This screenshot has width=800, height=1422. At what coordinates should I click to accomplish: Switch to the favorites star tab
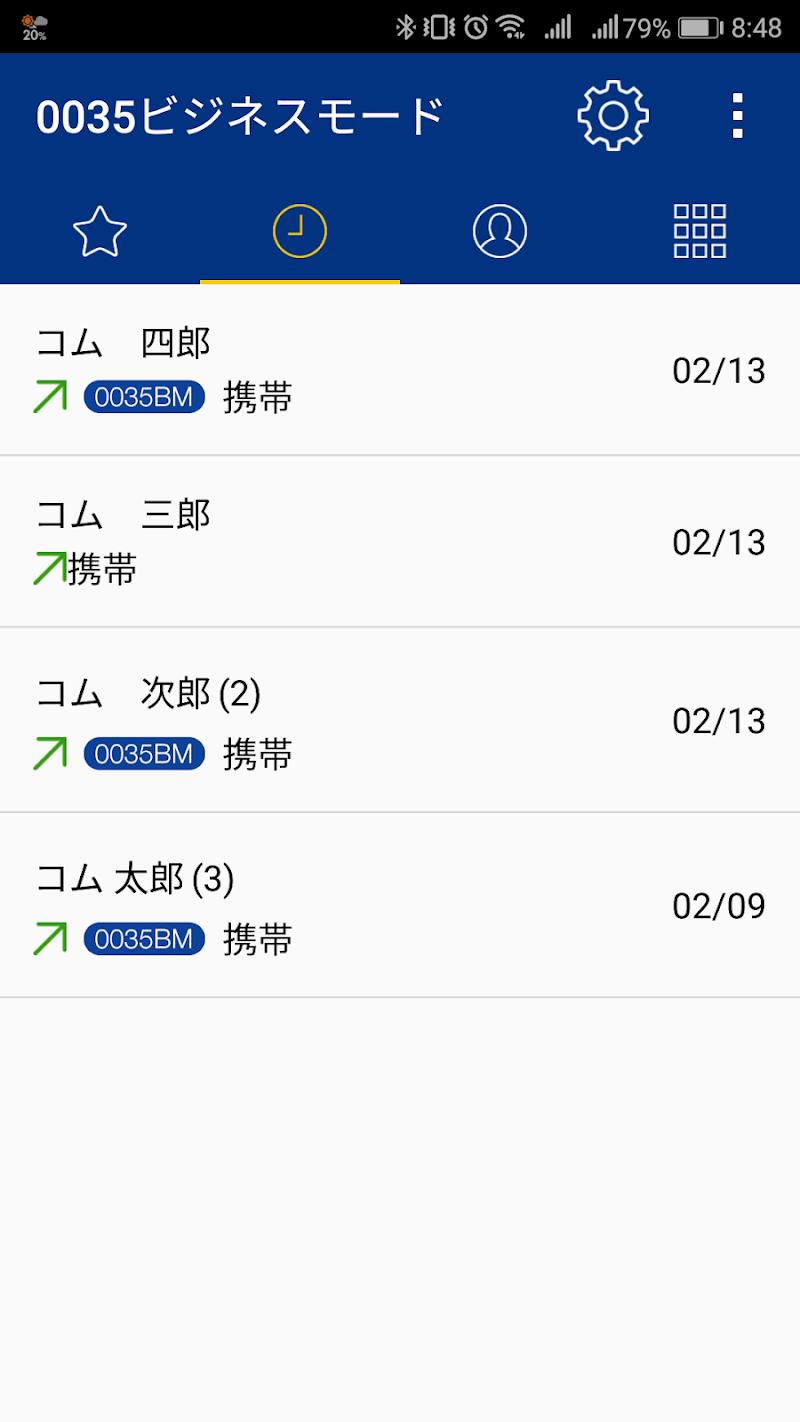click(x=100, y=232)
